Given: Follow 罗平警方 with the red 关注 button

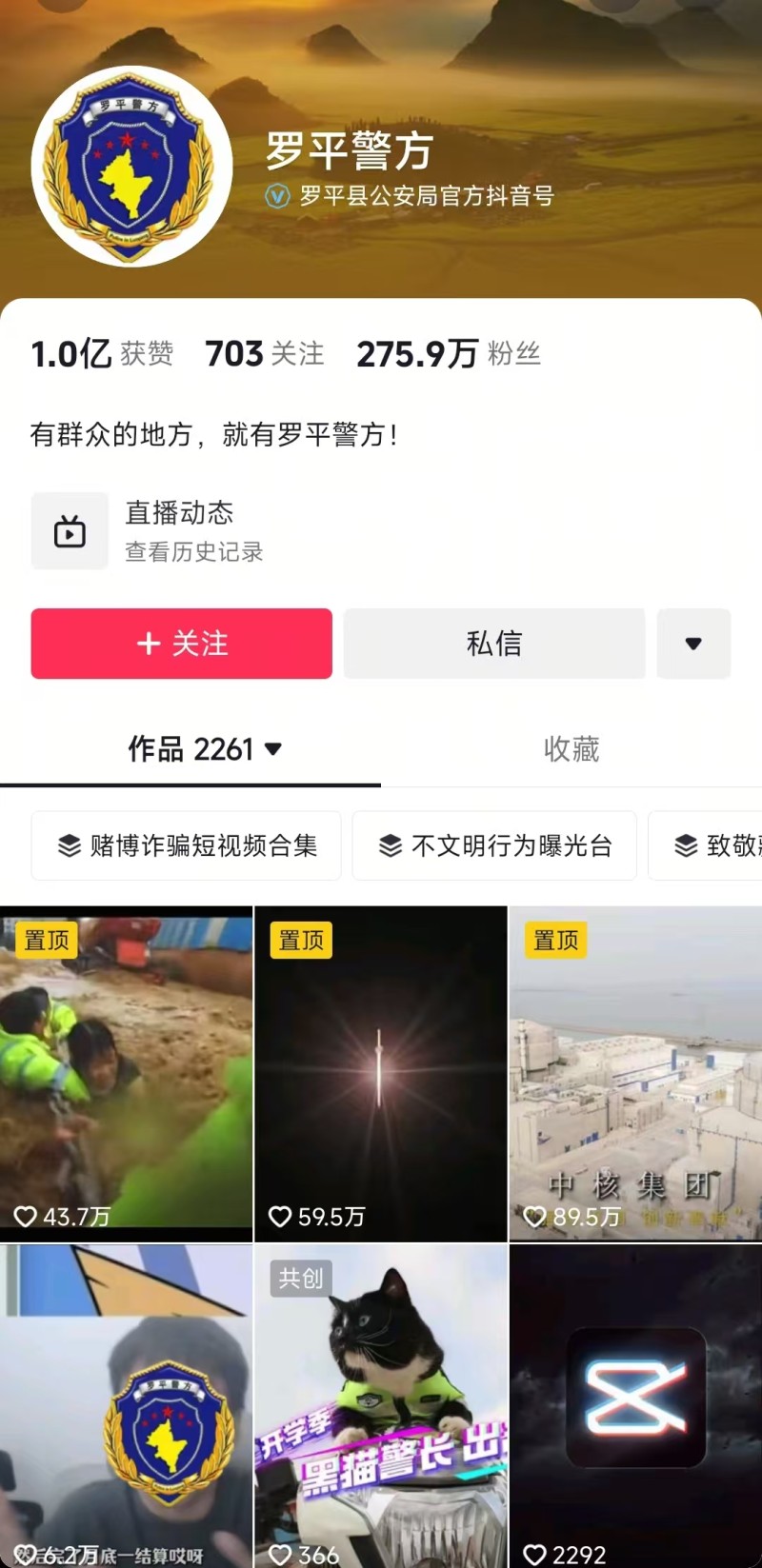Looking at the screenshot, I should pyautogui.click(x=181, y=644).
